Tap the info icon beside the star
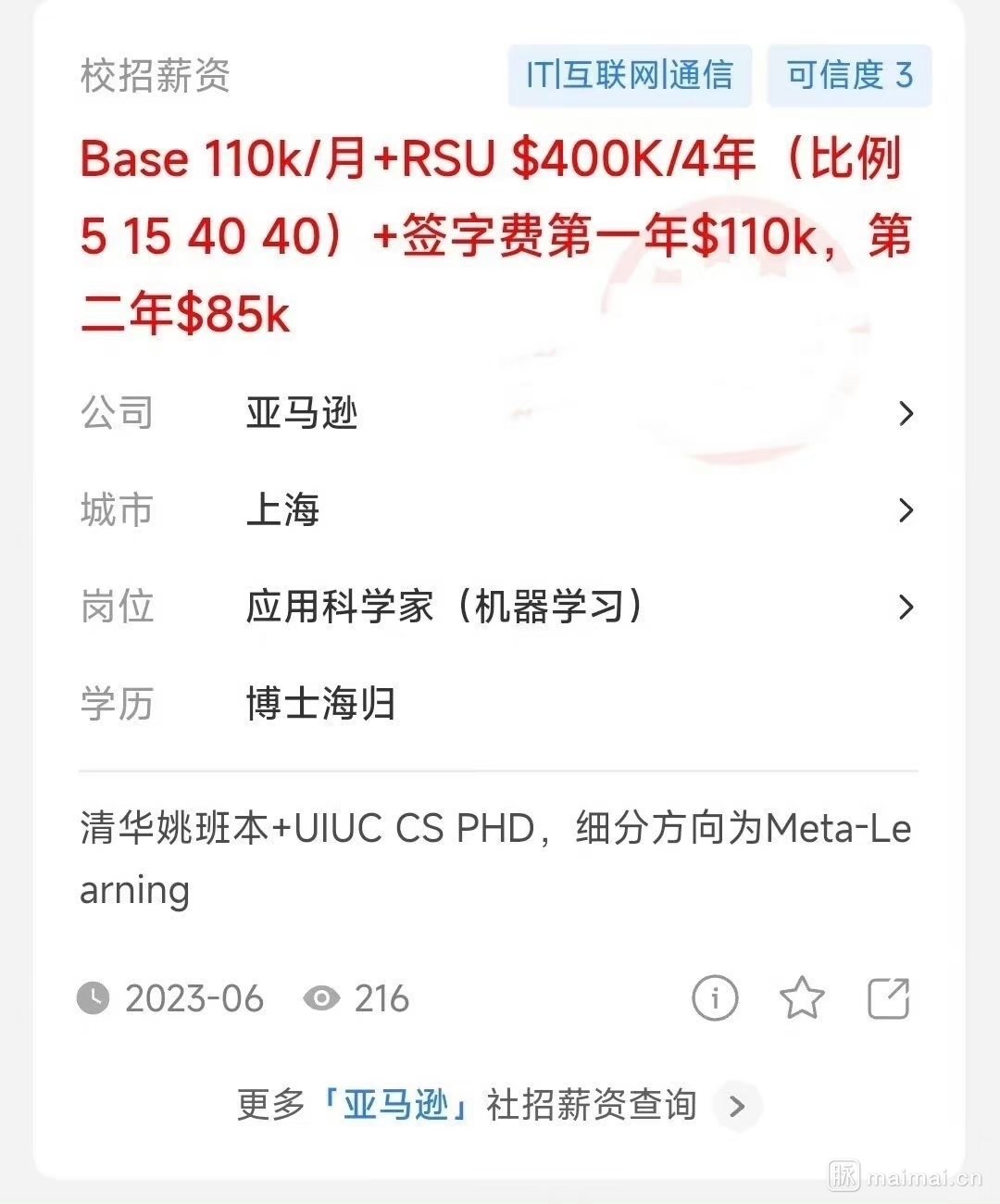Screen dimensions: 1000x1204 tap(715, 998)
